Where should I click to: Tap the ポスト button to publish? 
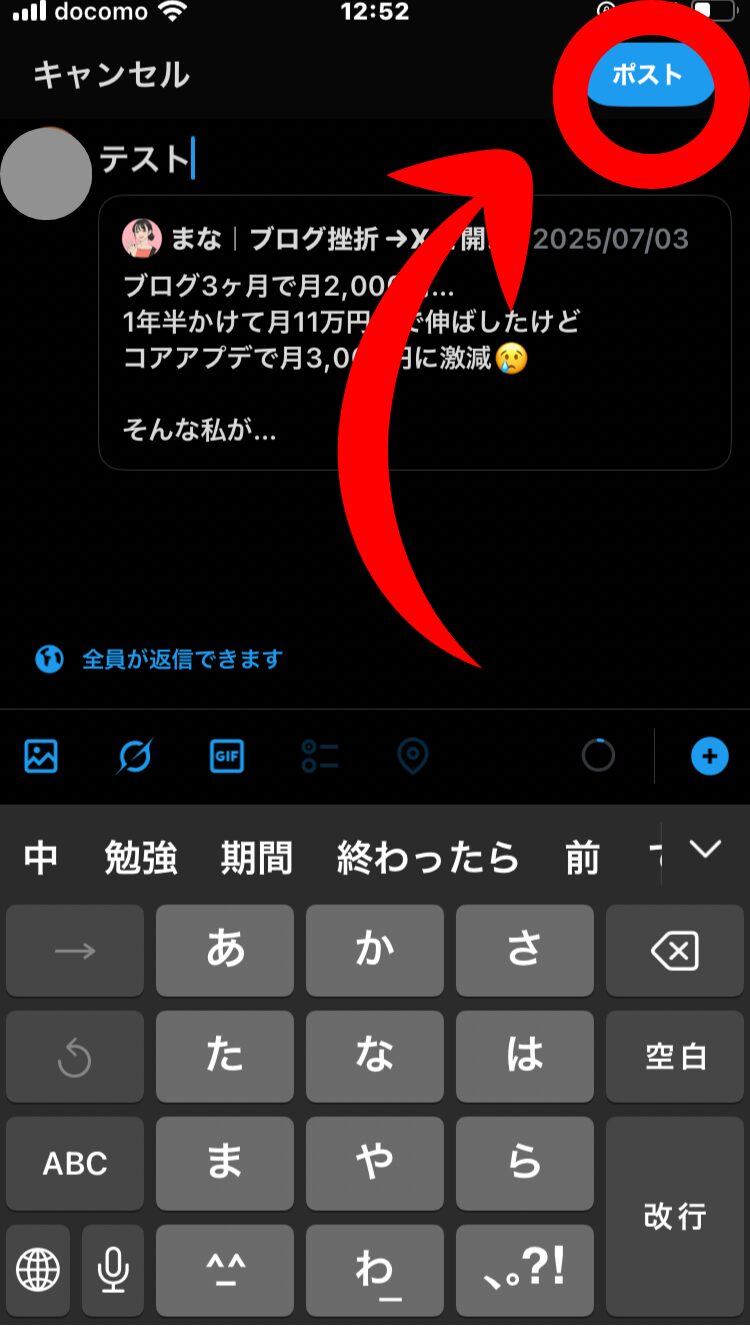click(x=648, y=77)
